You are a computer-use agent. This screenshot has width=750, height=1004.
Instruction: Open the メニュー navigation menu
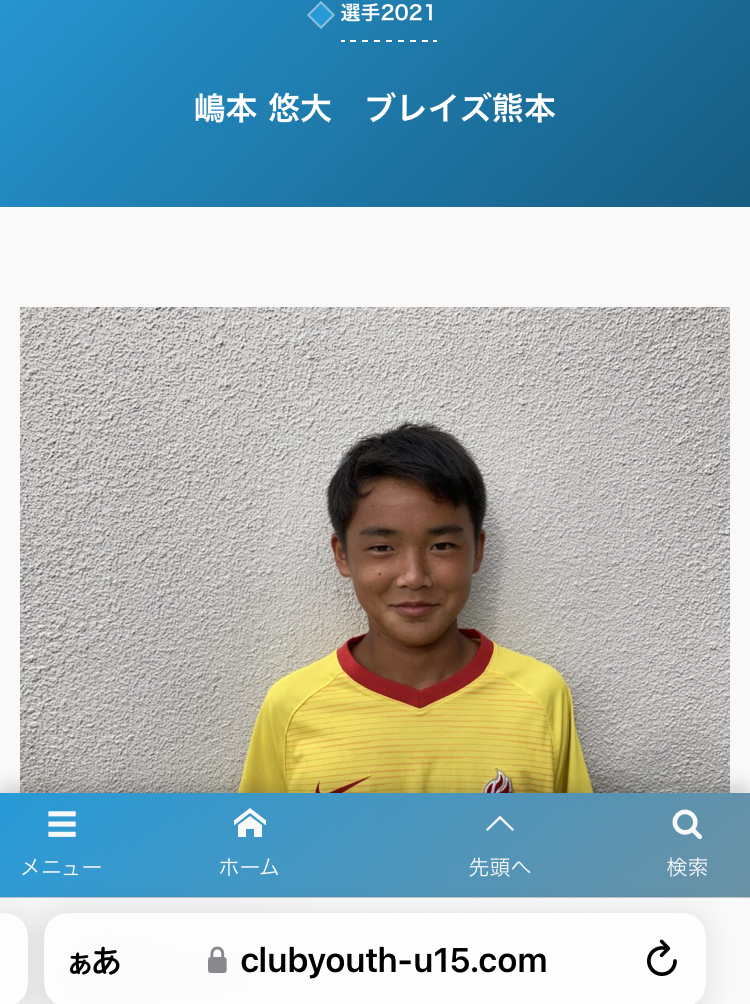point(61,843)
